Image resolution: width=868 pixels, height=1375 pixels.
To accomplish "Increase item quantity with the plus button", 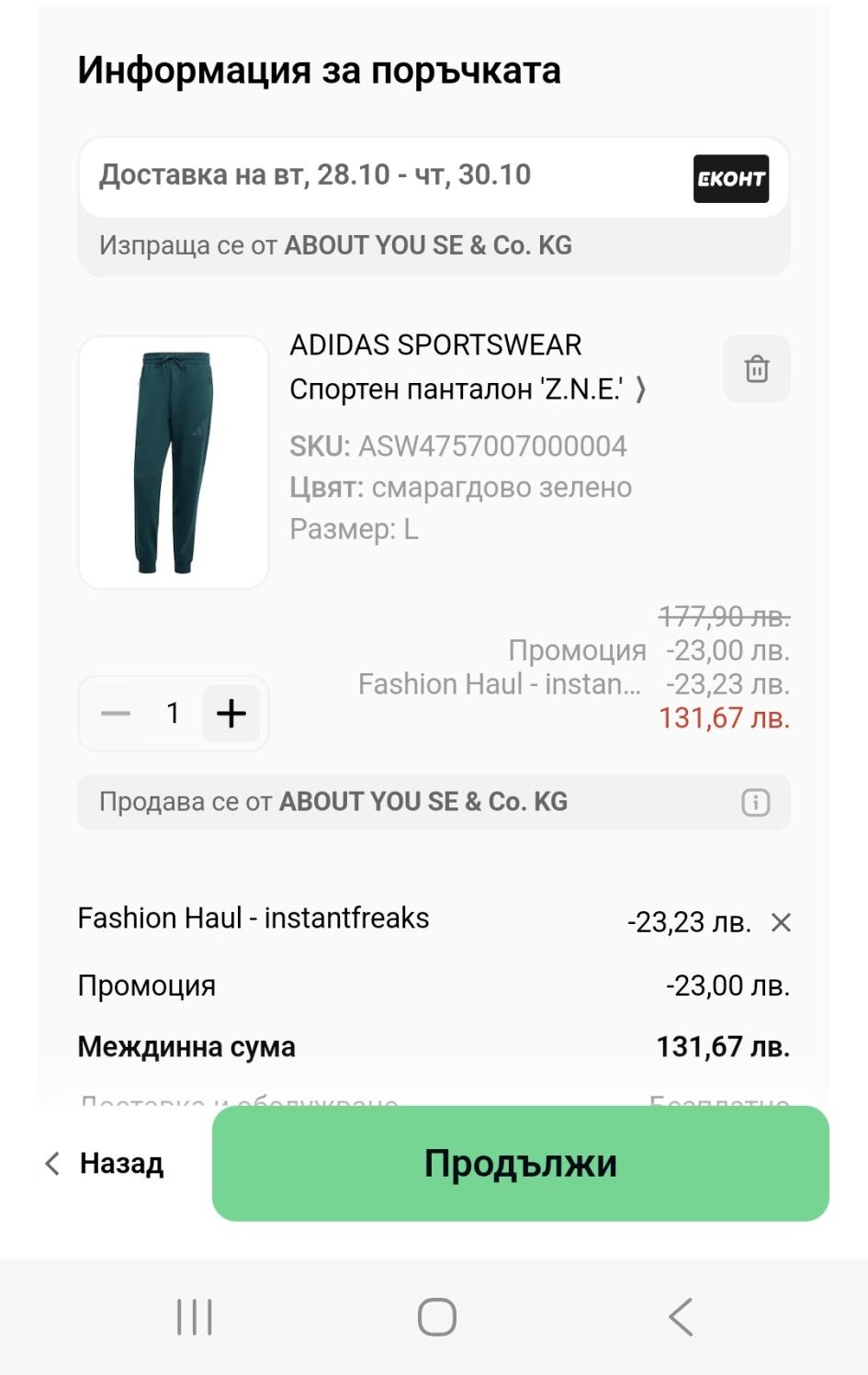I will pyautogui.click(x=231, y=714).
